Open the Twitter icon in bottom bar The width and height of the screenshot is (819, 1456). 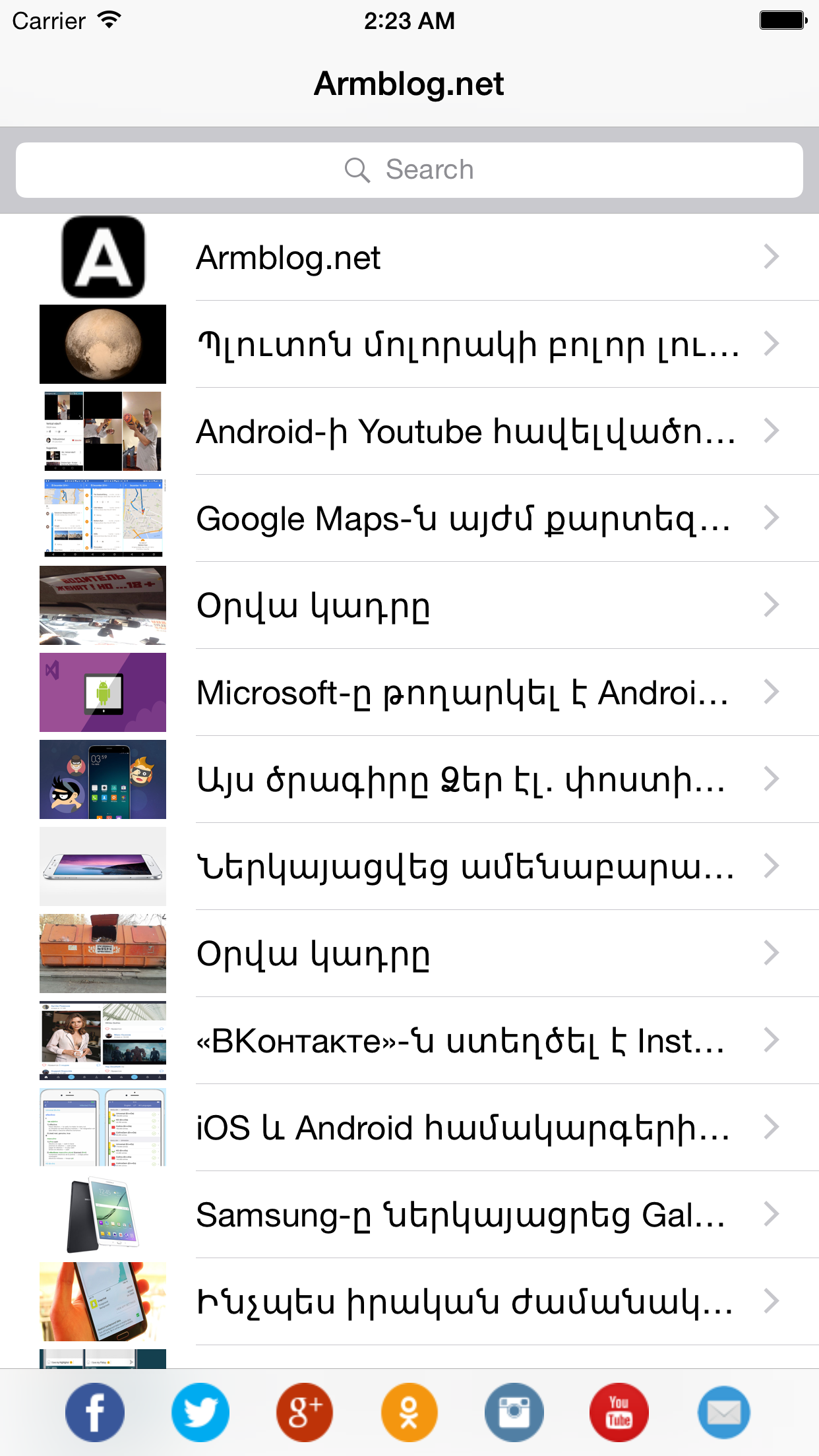click(200, 1412)
